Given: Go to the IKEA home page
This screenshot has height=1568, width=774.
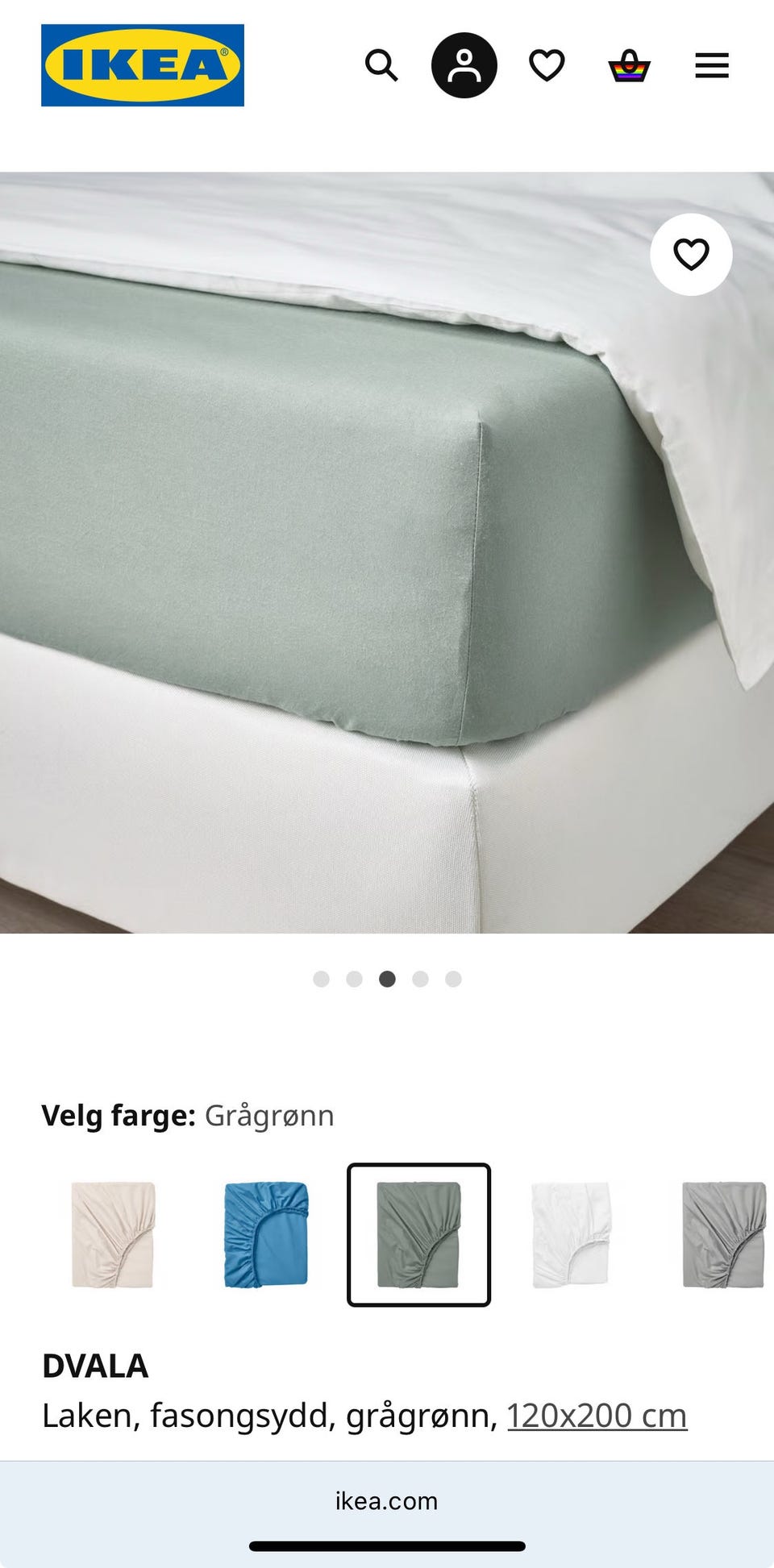Looking at the screenshot, I should click(143, 65).
